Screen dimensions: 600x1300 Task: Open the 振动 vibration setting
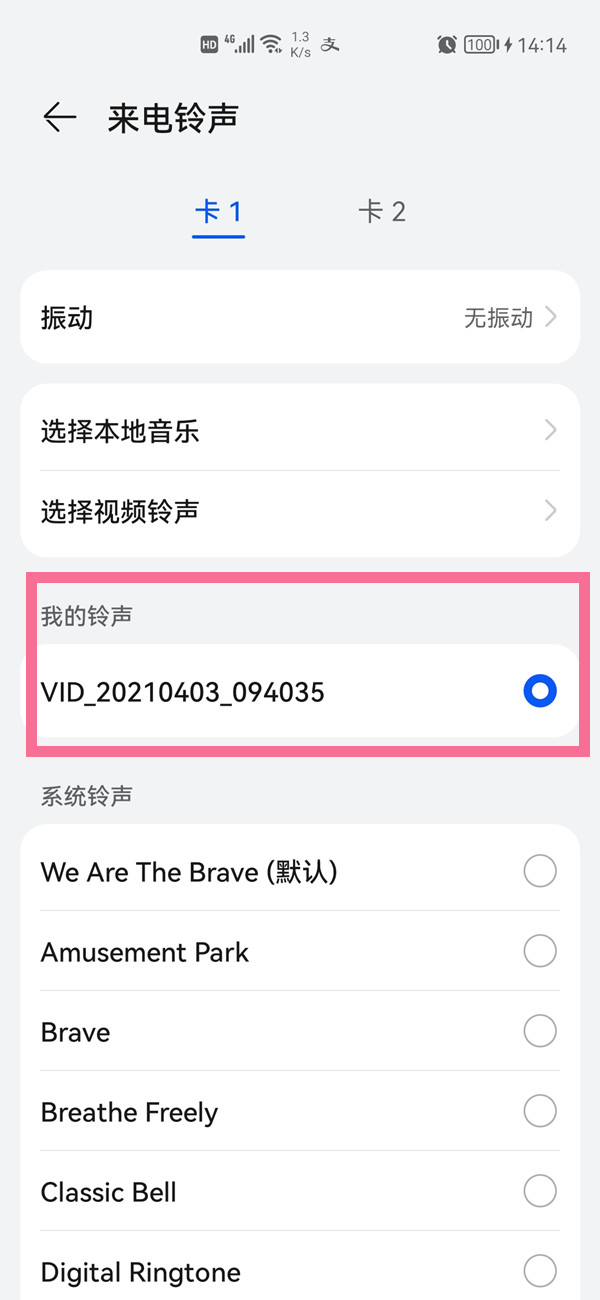(x=300, y=318)
